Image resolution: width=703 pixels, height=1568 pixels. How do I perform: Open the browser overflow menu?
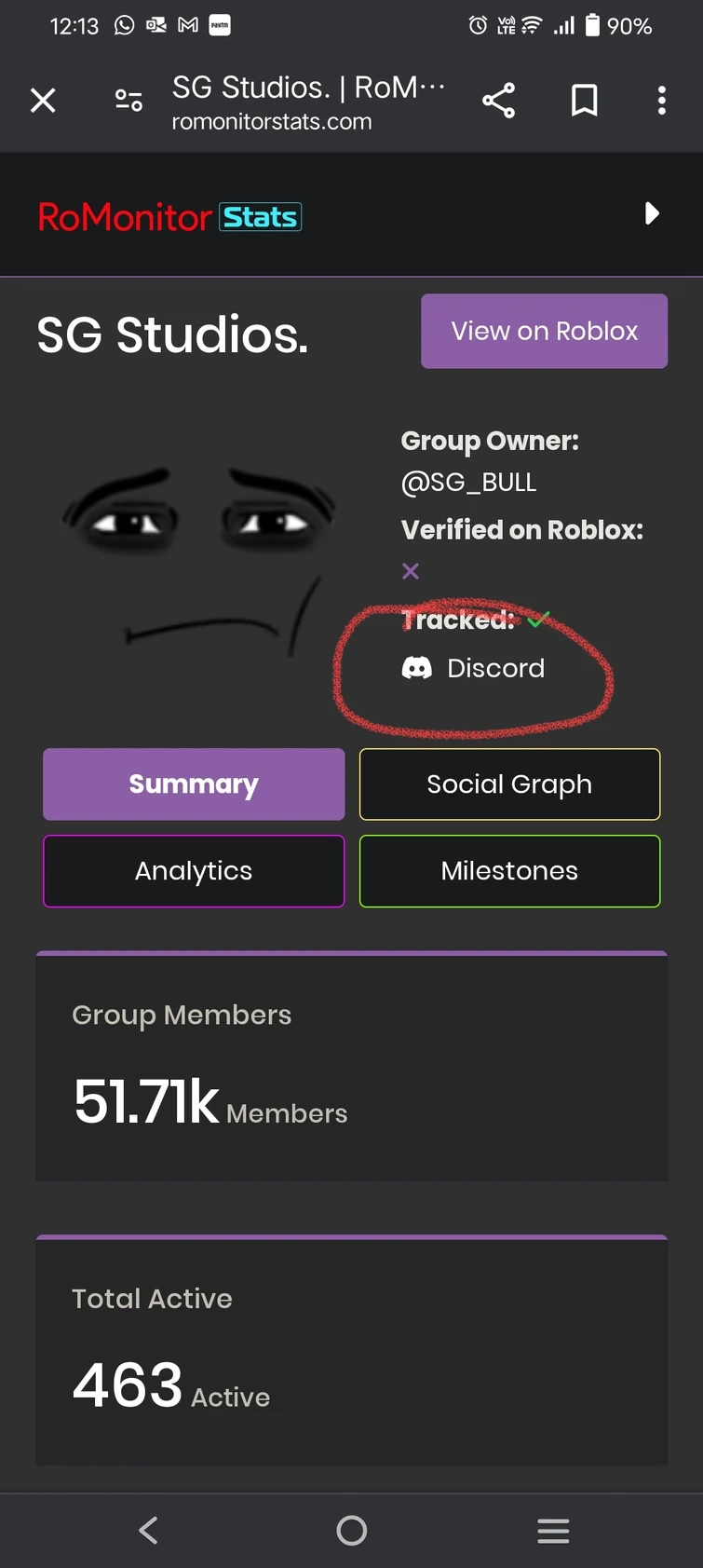[662, 101]
